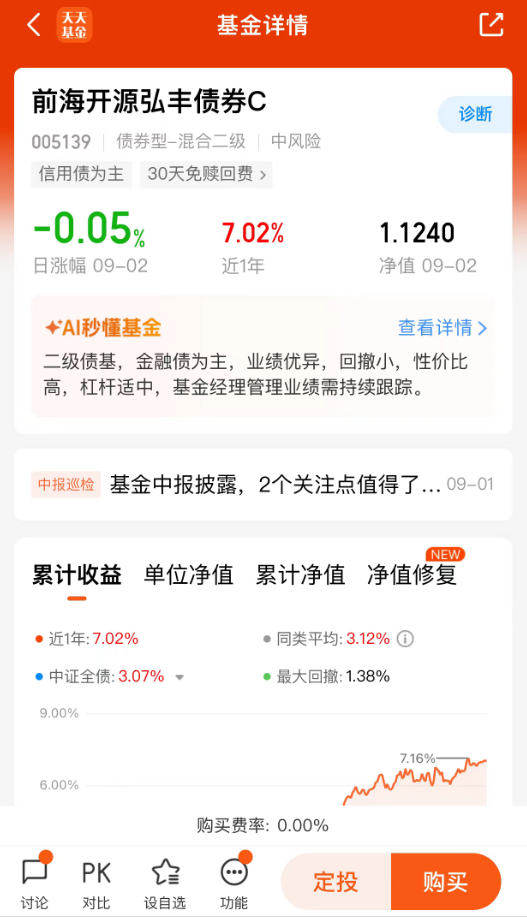Open the 讨论 discussion section

35,882
